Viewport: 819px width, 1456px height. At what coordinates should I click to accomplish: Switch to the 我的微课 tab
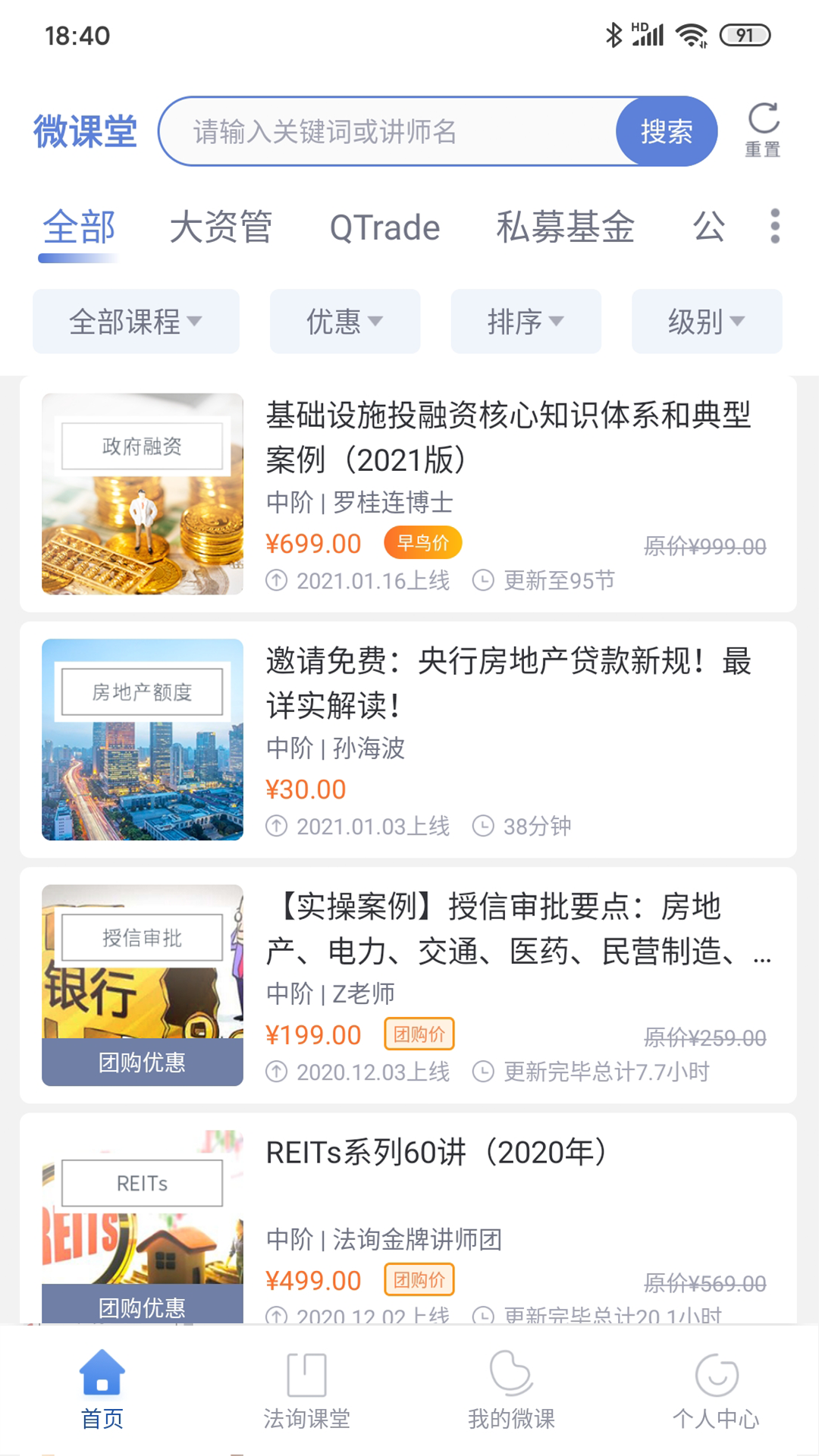(511, 1389)
